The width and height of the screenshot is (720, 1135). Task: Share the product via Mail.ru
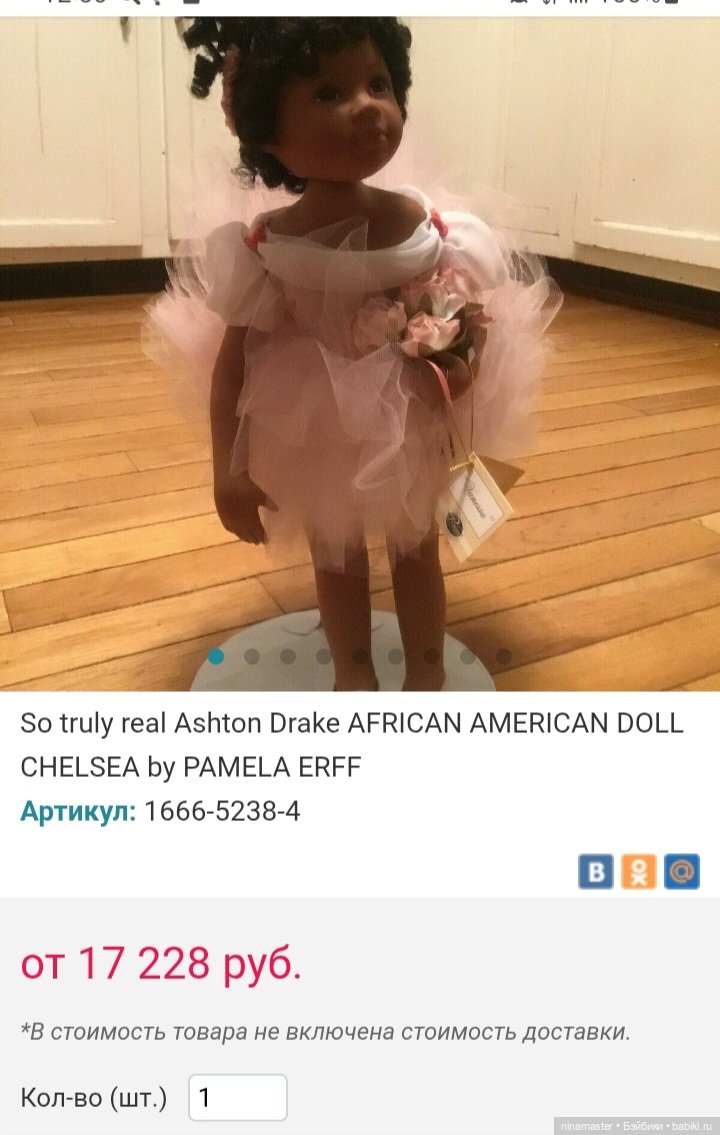click(682, 871)
